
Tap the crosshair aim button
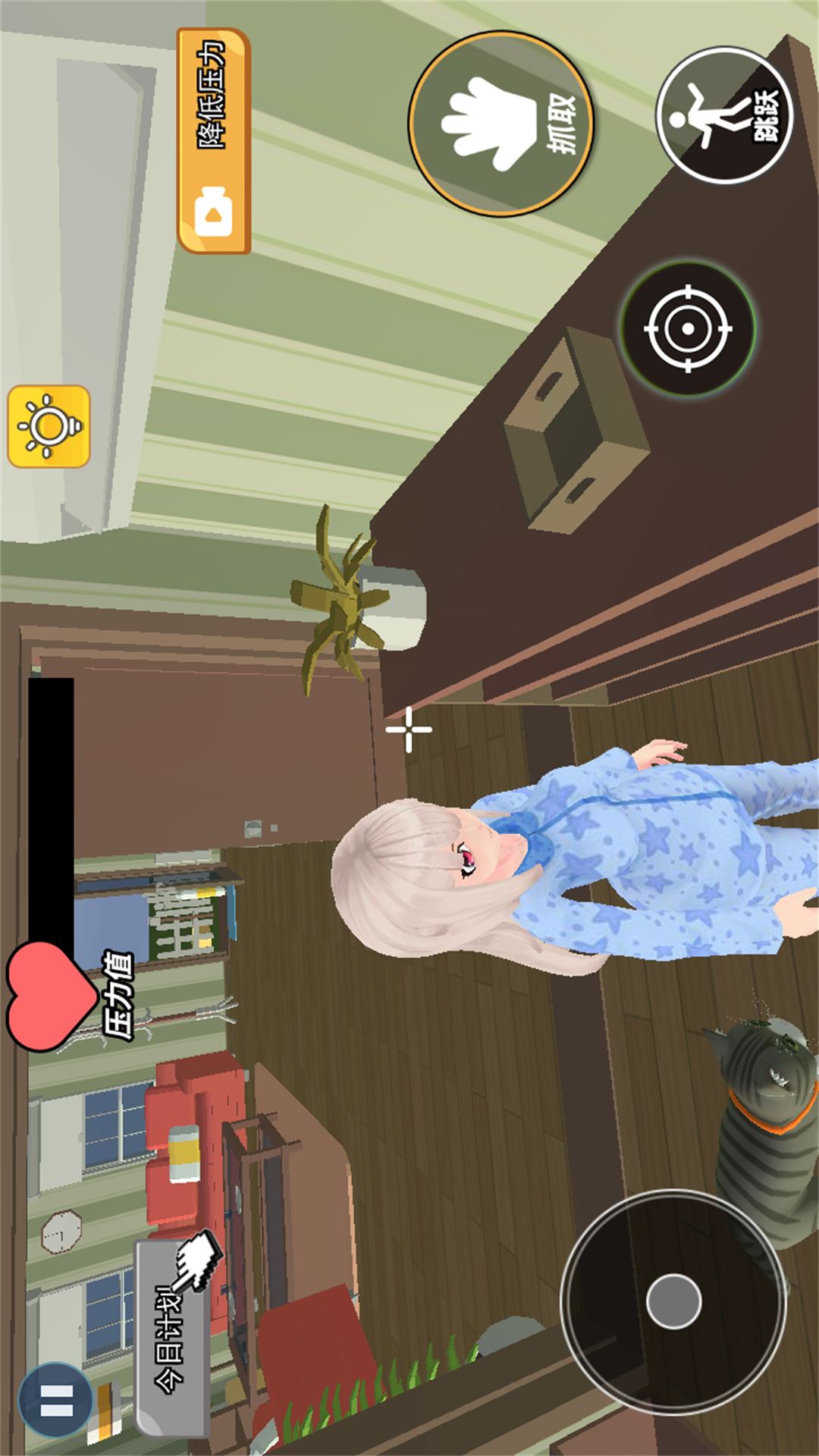pos(688,328)
